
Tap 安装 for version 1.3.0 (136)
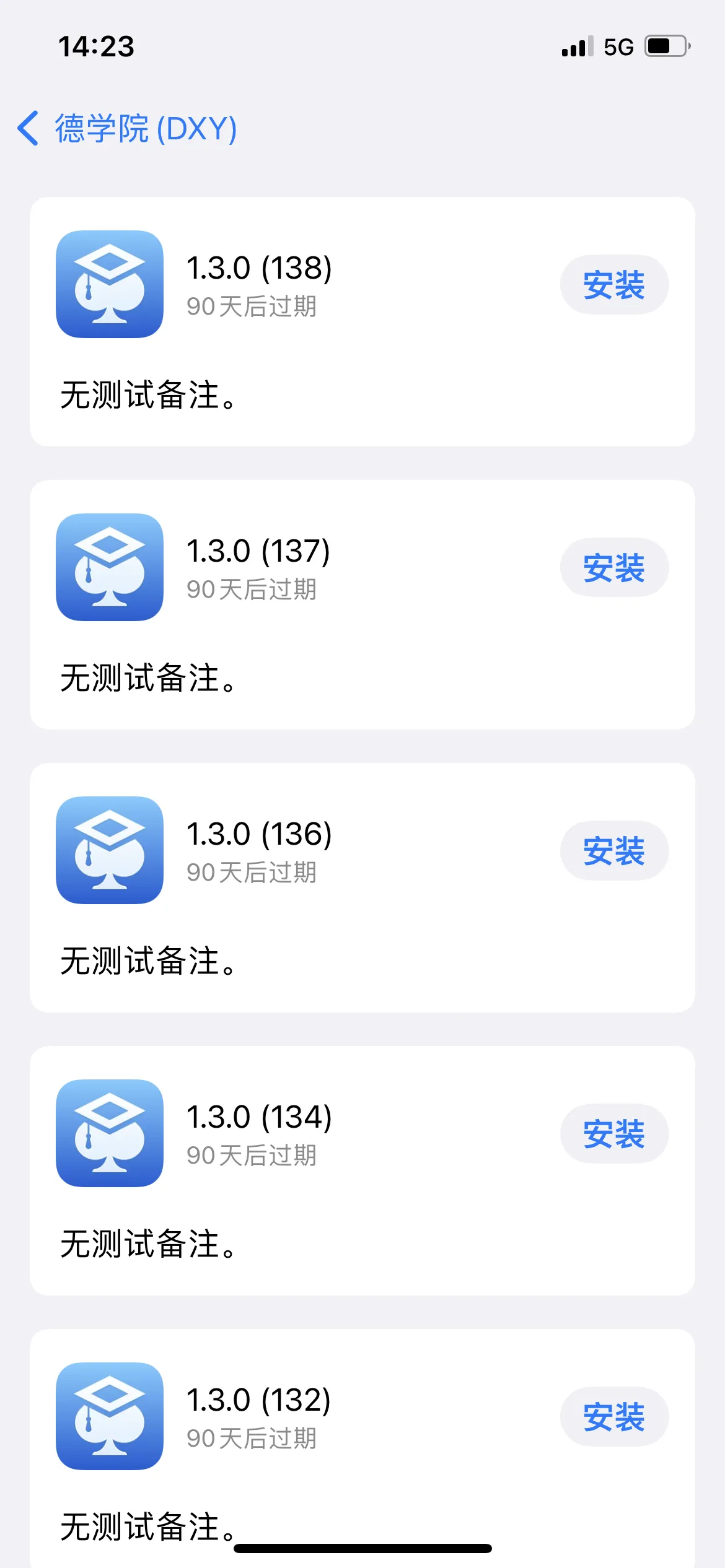tap(613, 851)
